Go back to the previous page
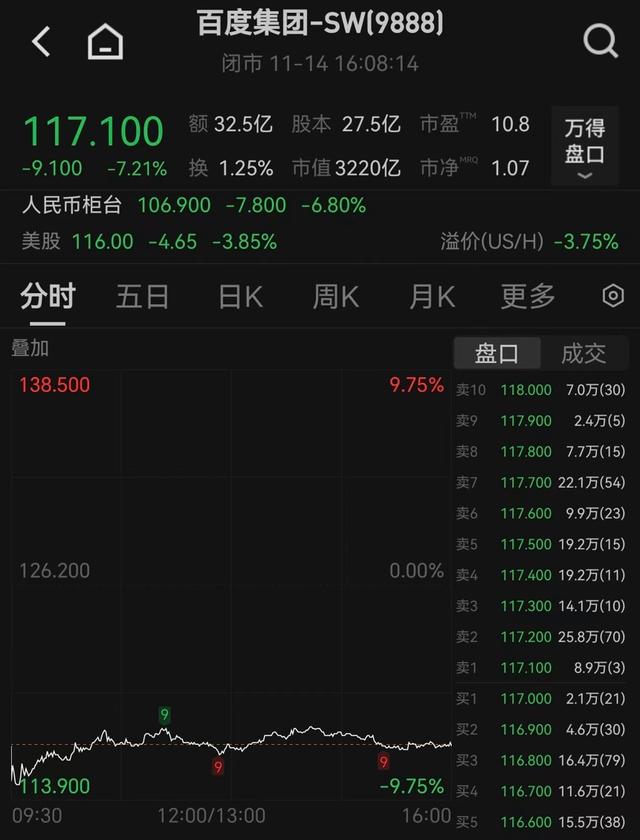 41,42
